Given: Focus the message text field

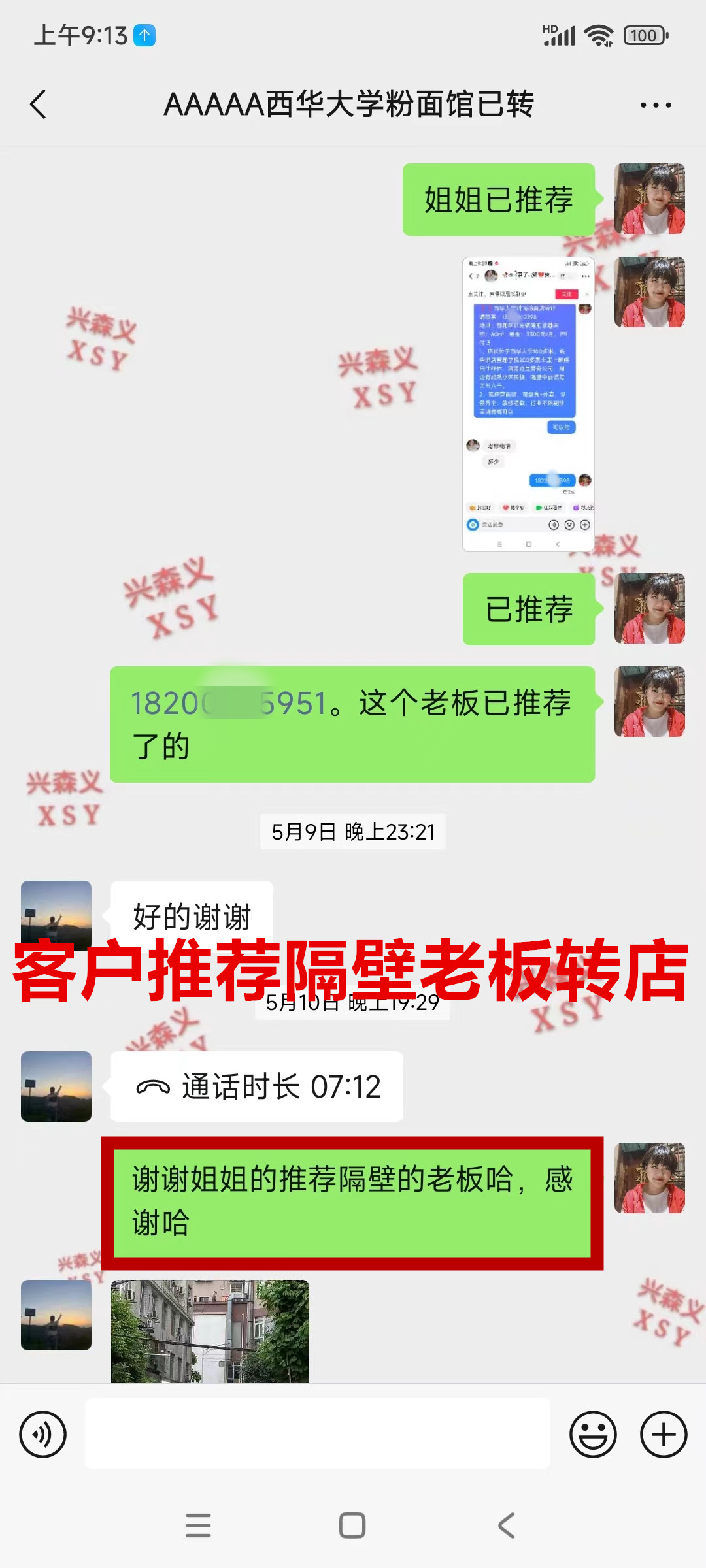Looking at the screenshot, I should tap(318, 1435).
